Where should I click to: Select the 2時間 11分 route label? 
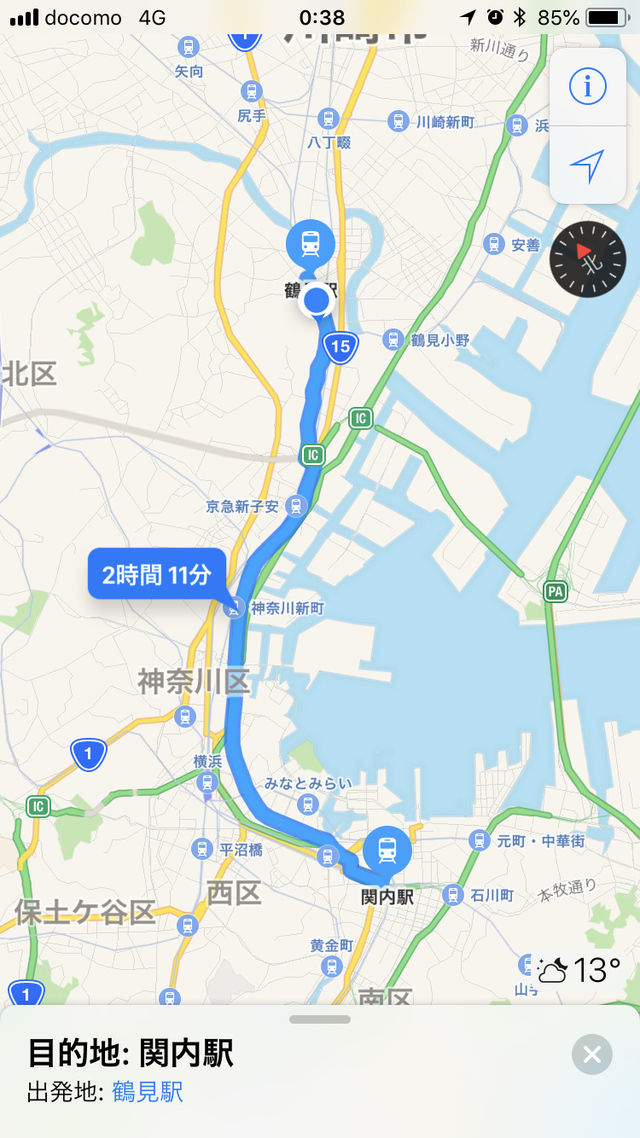pos(157,576)
